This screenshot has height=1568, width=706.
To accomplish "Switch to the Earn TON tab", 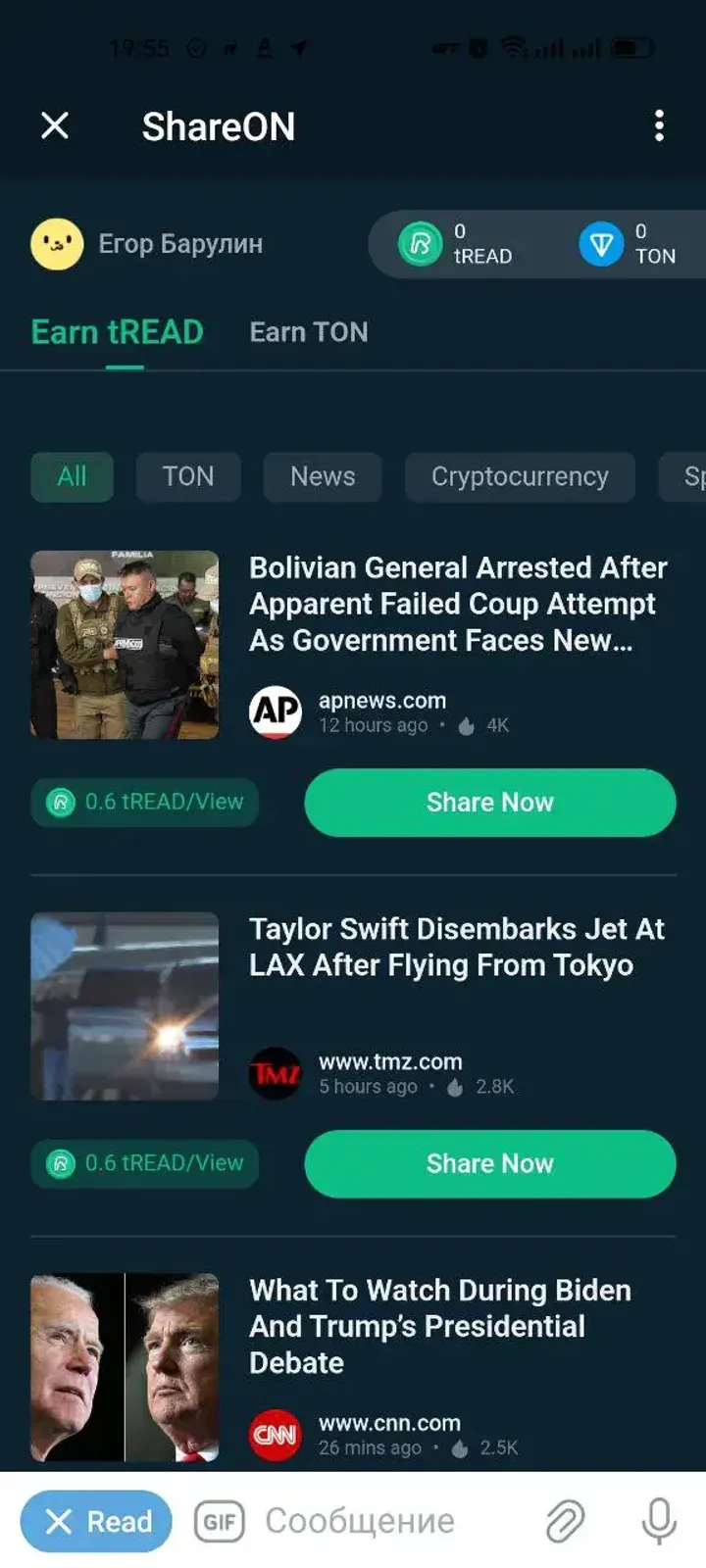I will [x=308, y=332].
